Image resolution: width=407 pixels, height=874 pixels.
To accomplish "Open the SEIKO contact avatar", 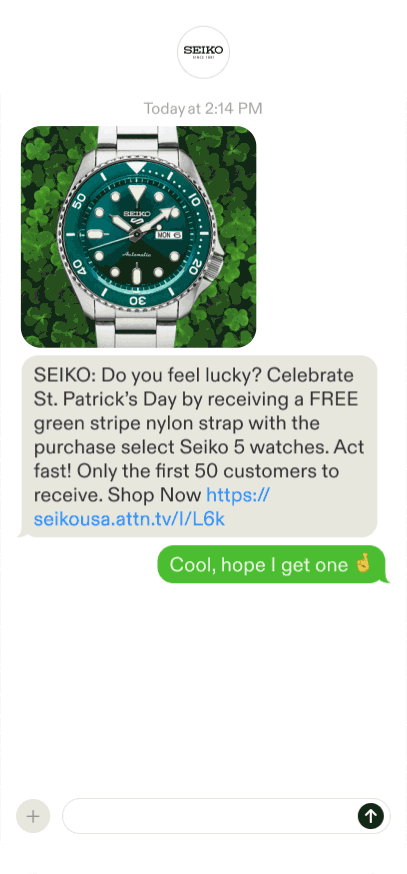I will tap(204, 52).
